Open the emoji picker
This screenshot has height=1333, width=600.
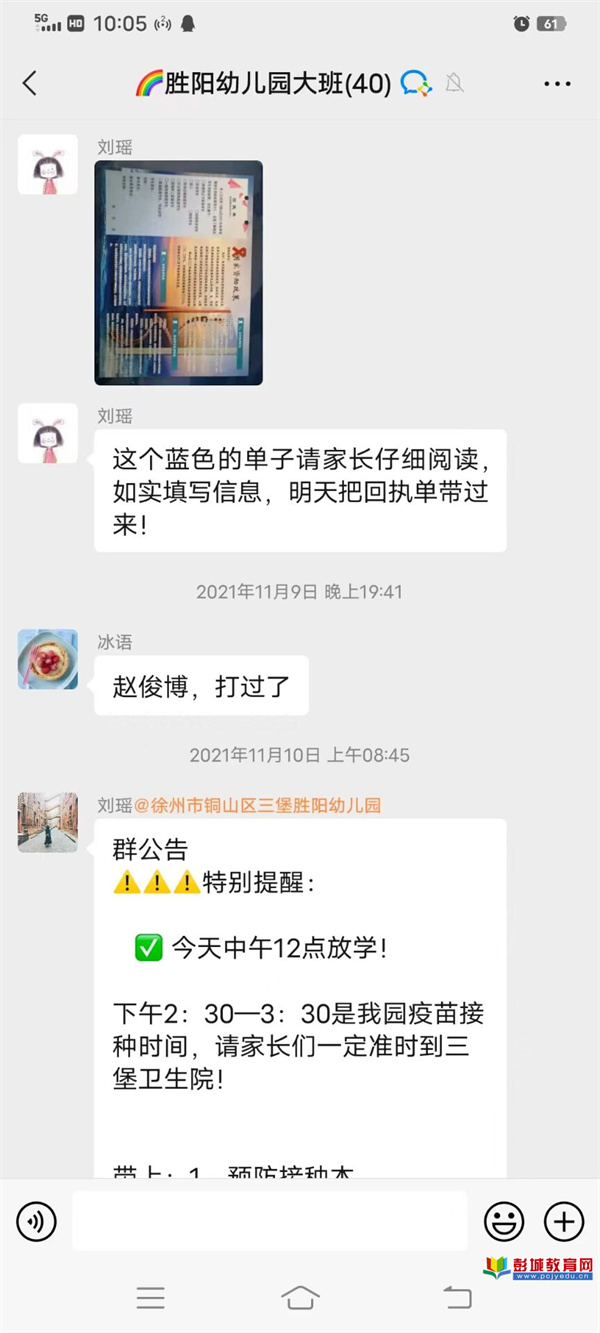tap(504, 1221)
